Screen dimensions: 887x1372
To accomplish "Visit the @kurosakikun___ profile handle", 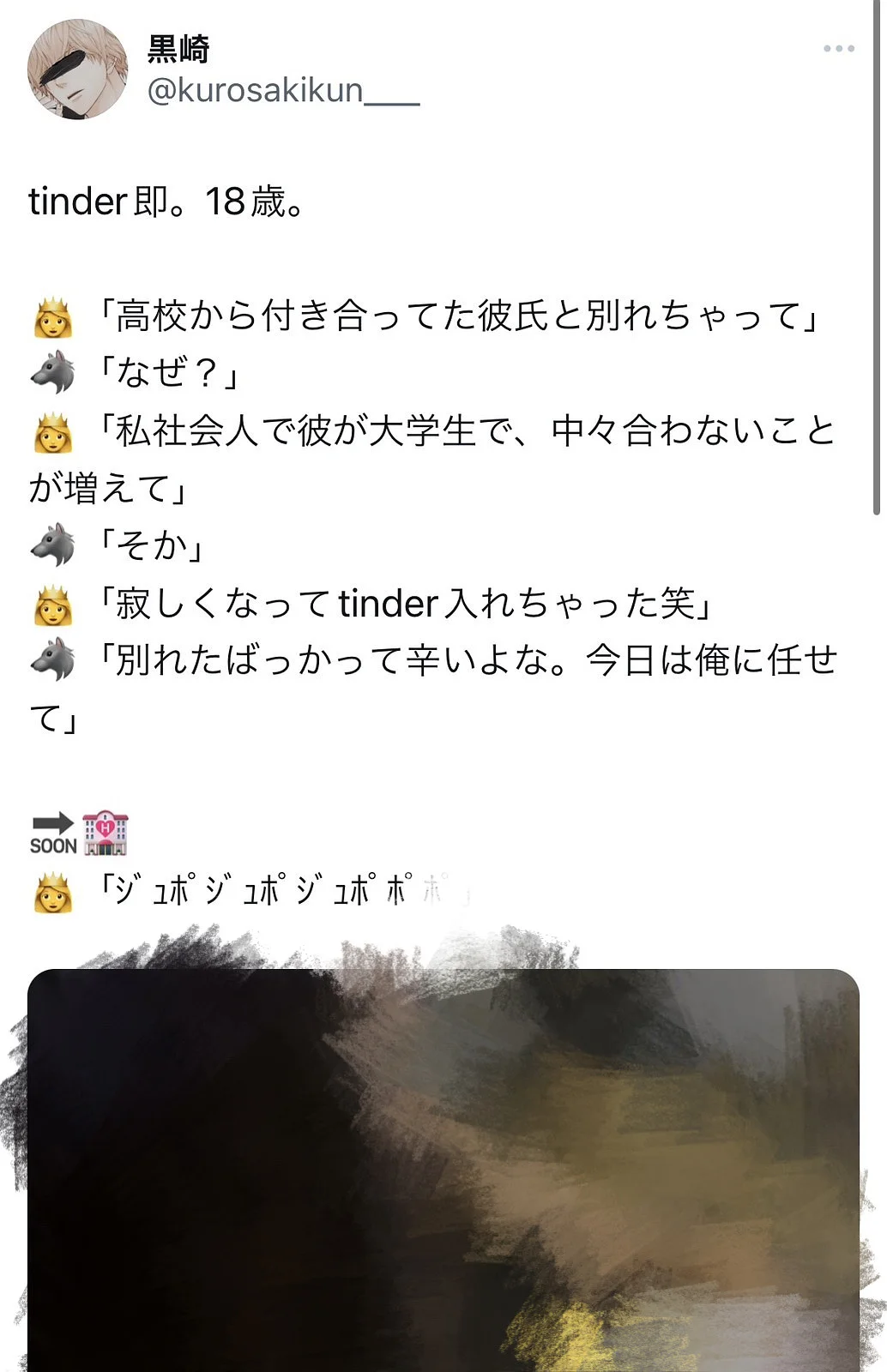I will [283, 90].
